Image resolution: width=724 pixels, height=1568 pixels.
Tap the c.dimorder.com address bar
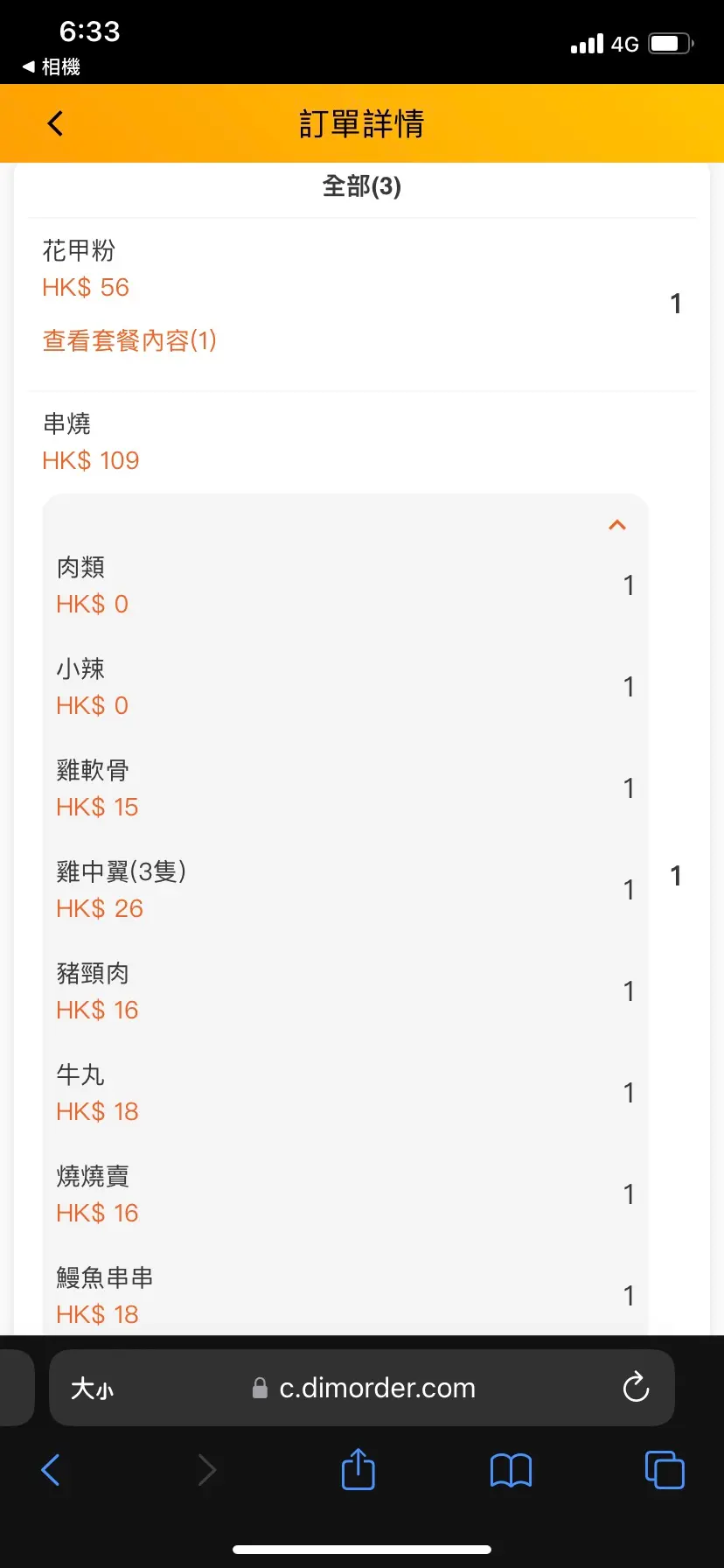click(362, 1388)
